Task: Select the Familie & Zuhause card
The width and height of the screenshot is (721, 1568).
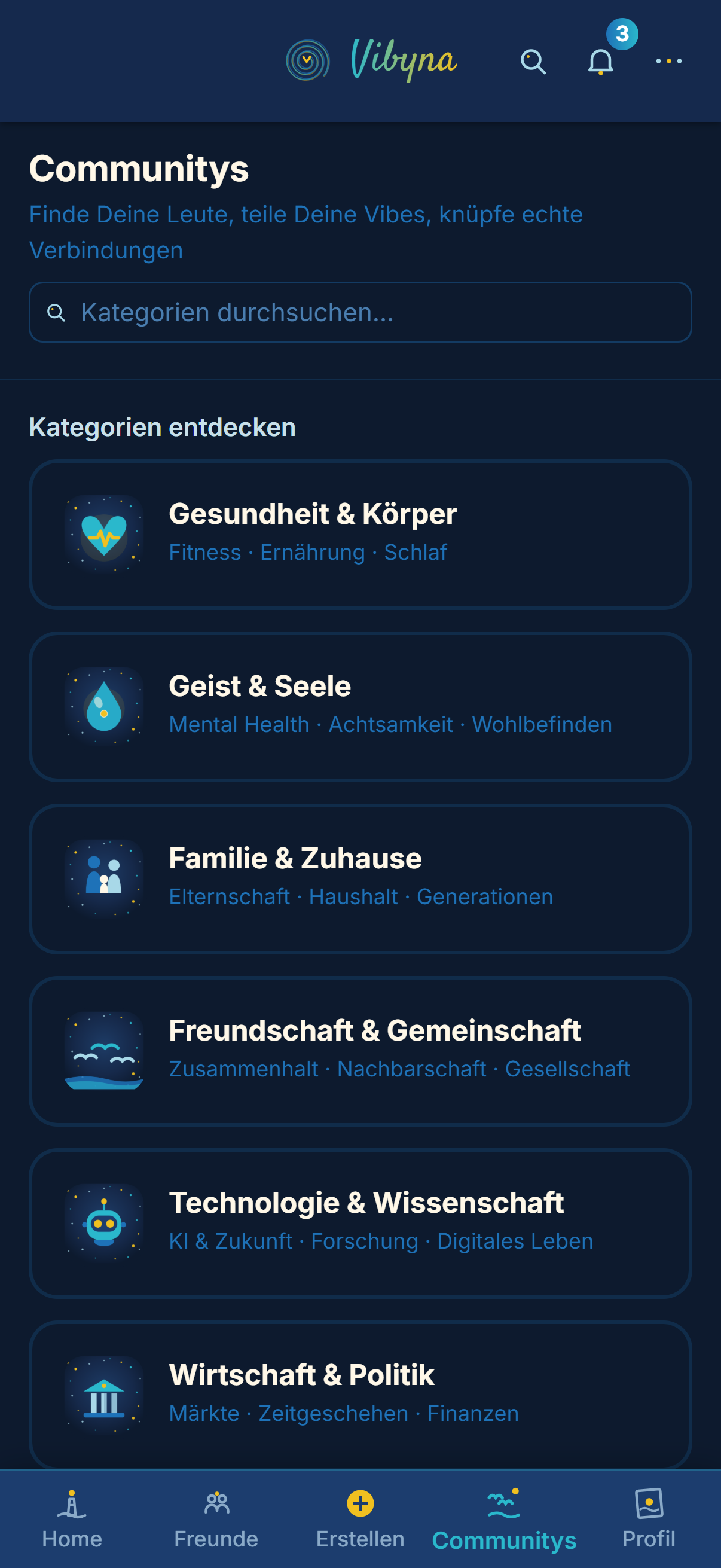Action: point(360,879)
